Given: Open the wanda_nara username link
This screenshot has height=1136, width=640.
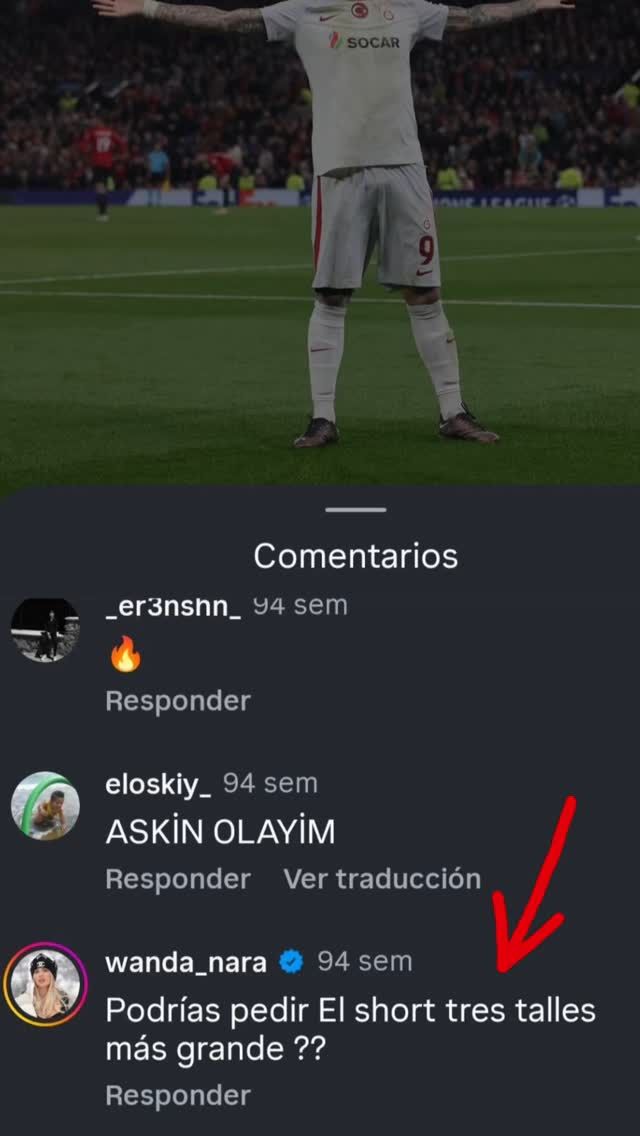Looking at the screenshot, I should 186,962.
